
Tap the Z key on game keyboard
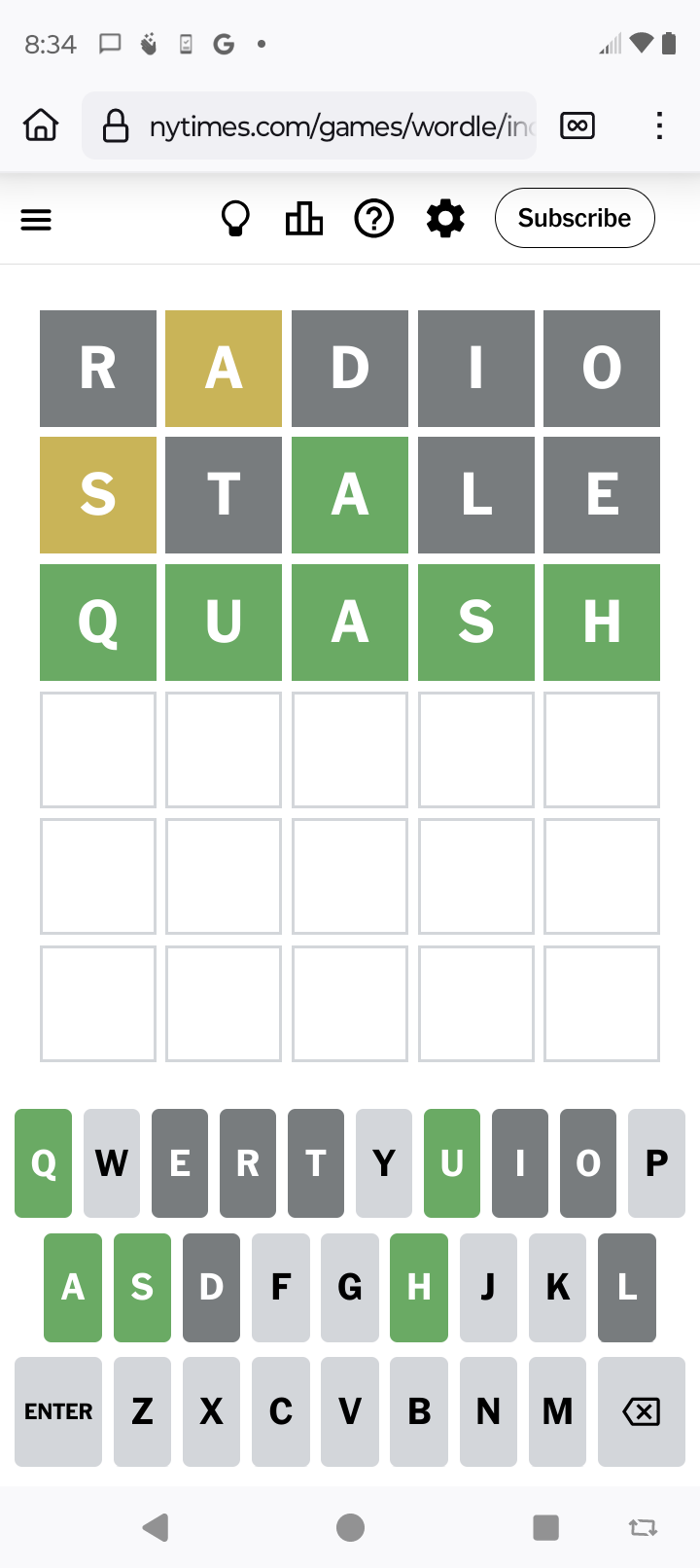(x=142, y=1411)
